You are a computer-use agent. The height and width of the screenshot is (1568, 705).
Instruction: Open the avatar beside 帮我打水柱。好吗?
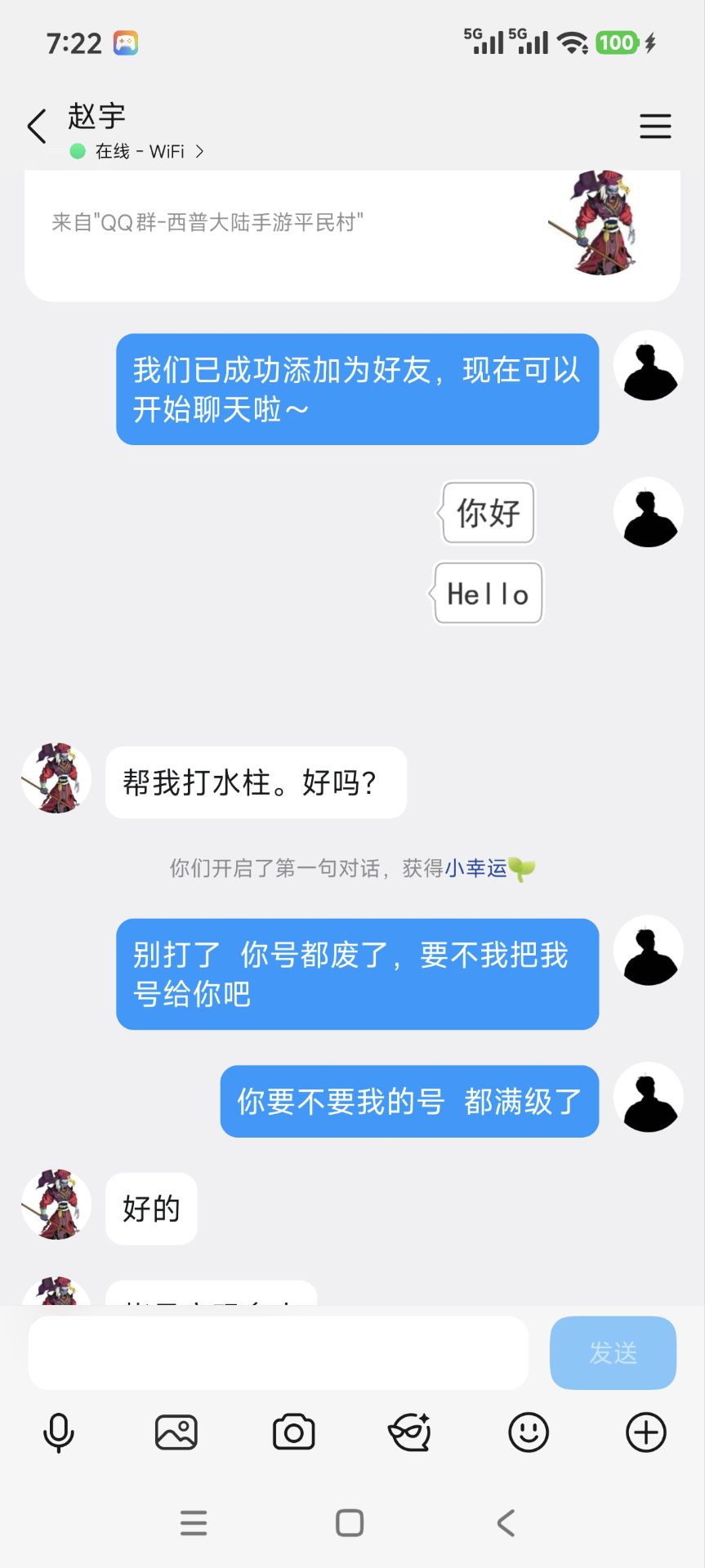[x=56, y=778]
